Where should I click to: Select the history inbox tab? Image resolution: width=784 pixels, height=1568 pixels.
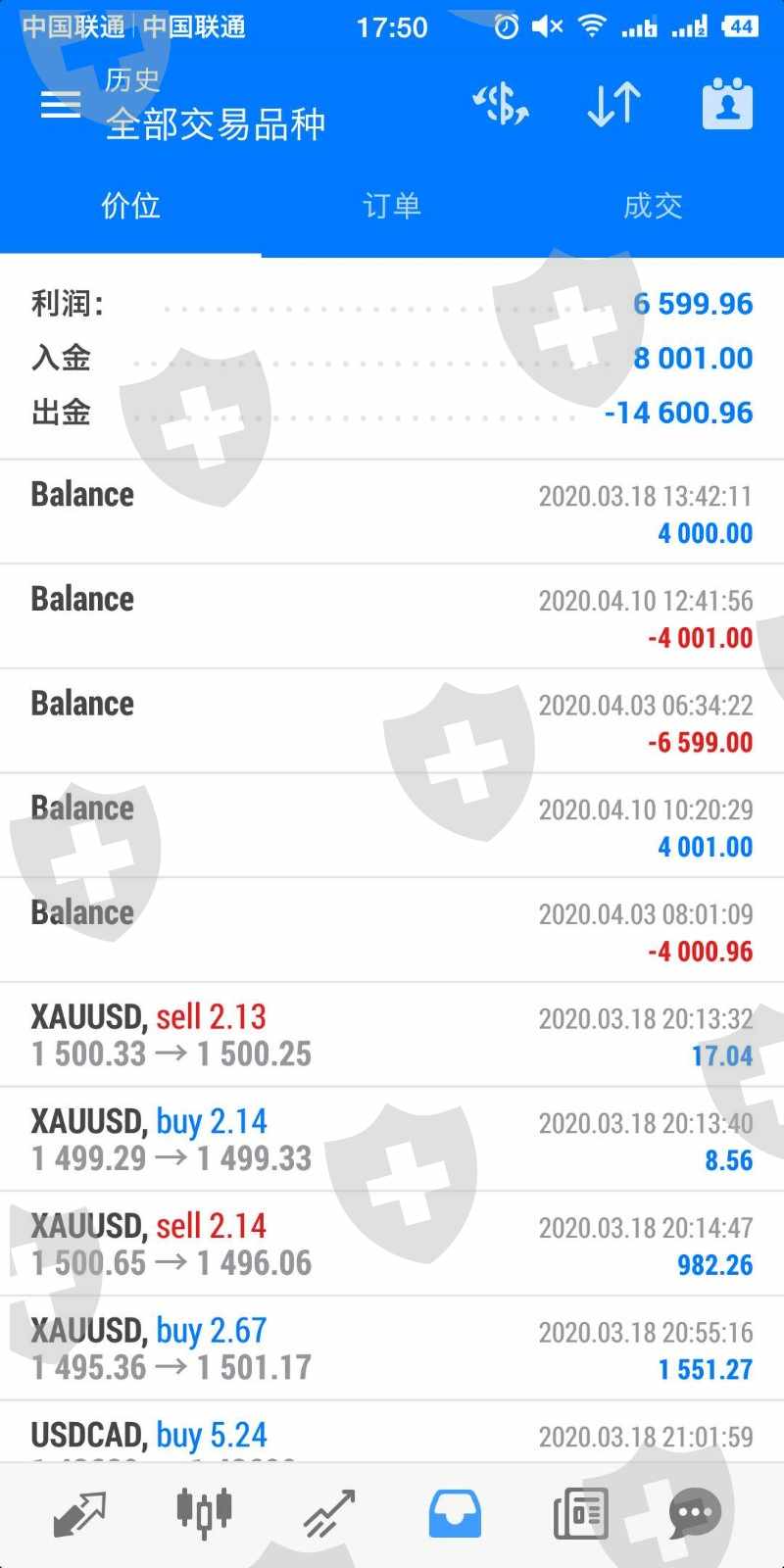[455, 1514]
